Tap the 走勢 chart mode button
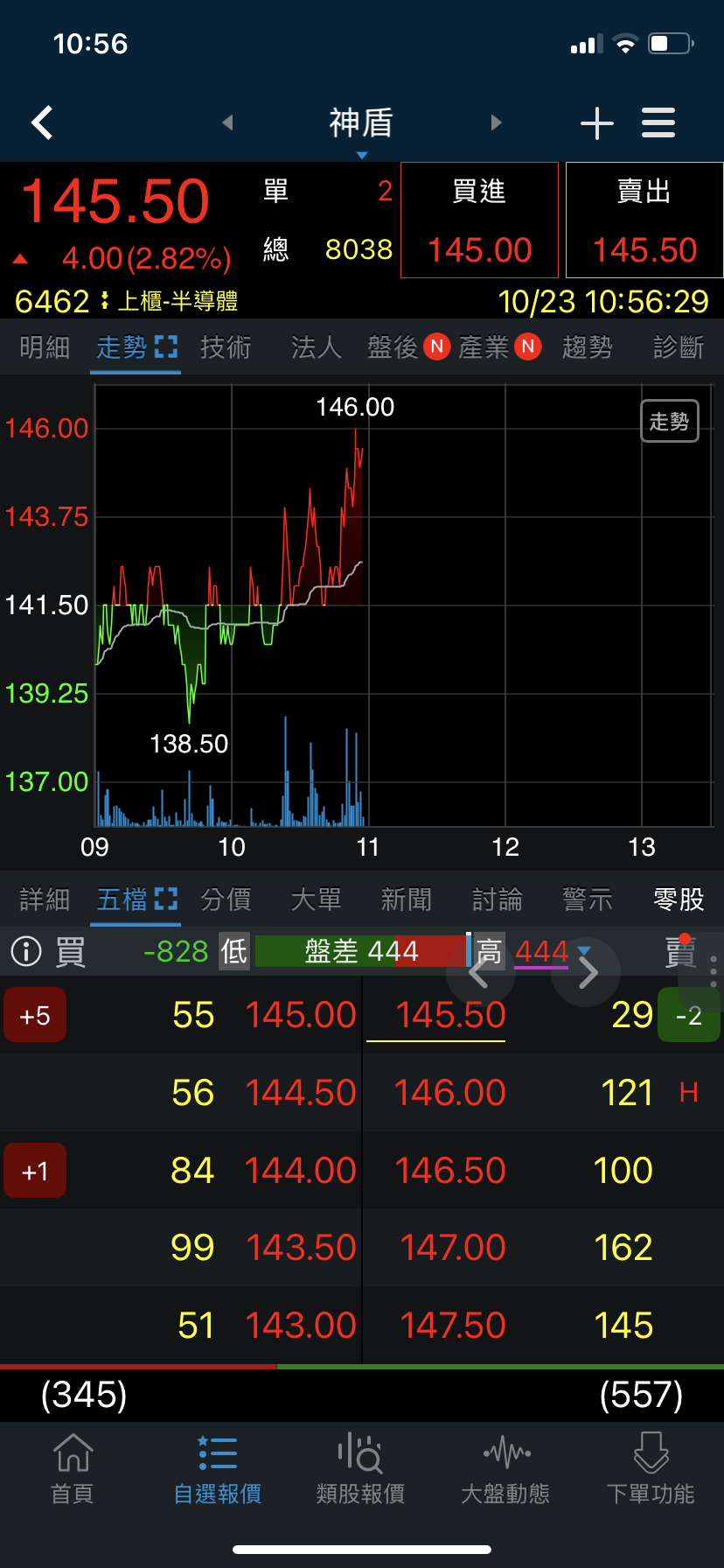 pos(669,421)
